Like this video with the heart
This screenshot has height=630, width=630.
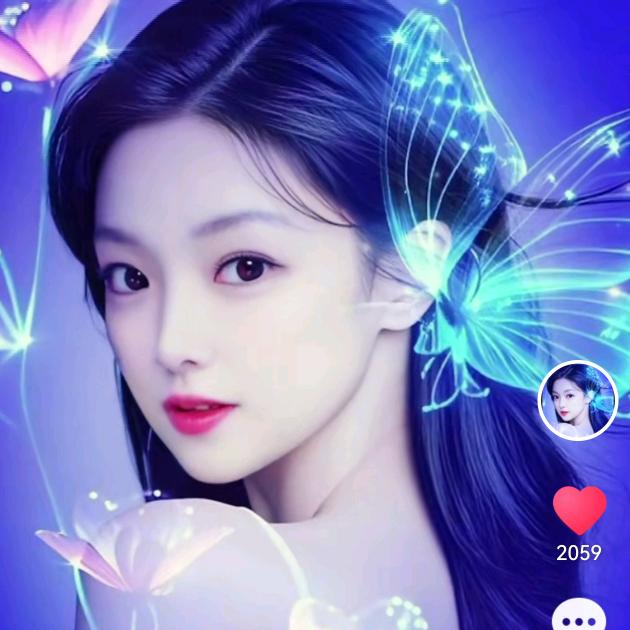[579, 510]
